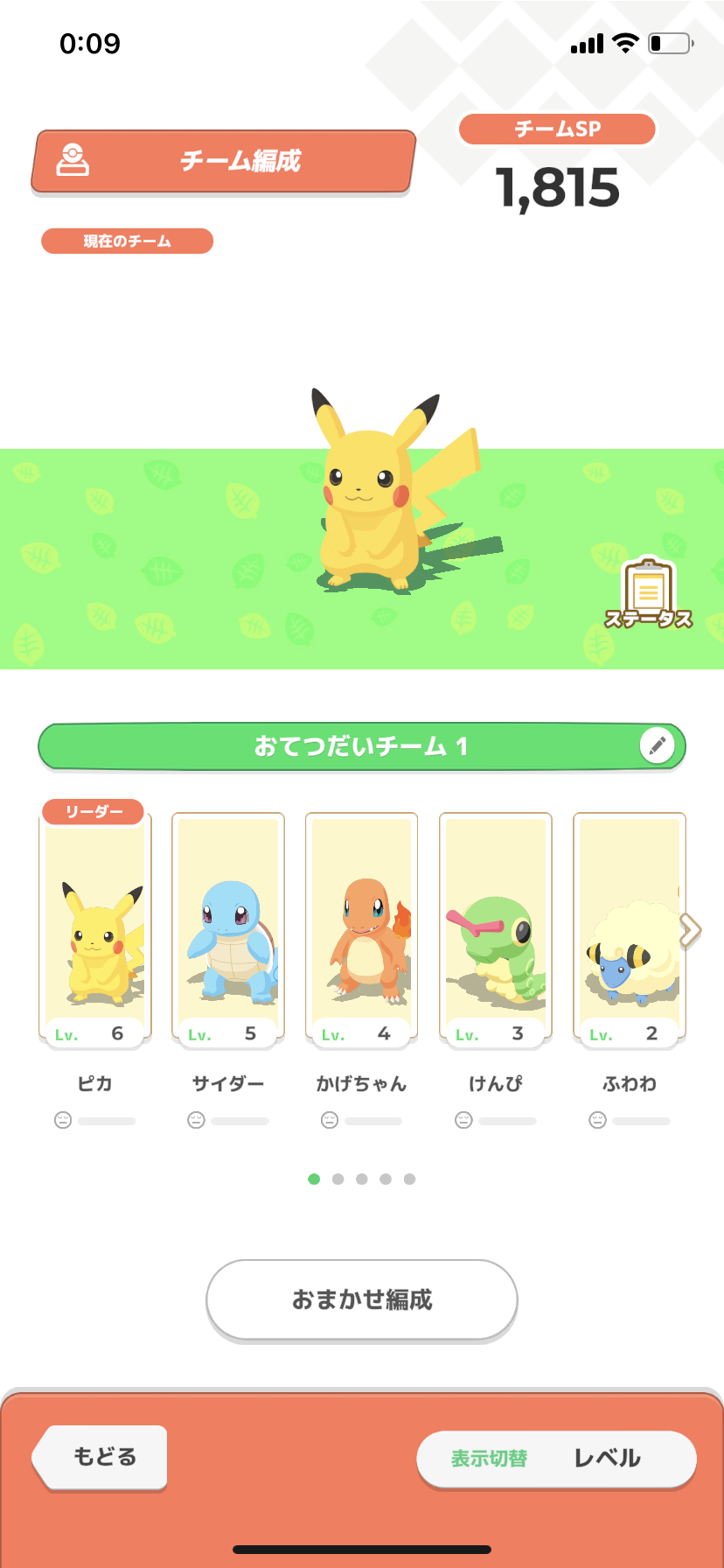Select the サイダー Squirtle card

[228, 929]
